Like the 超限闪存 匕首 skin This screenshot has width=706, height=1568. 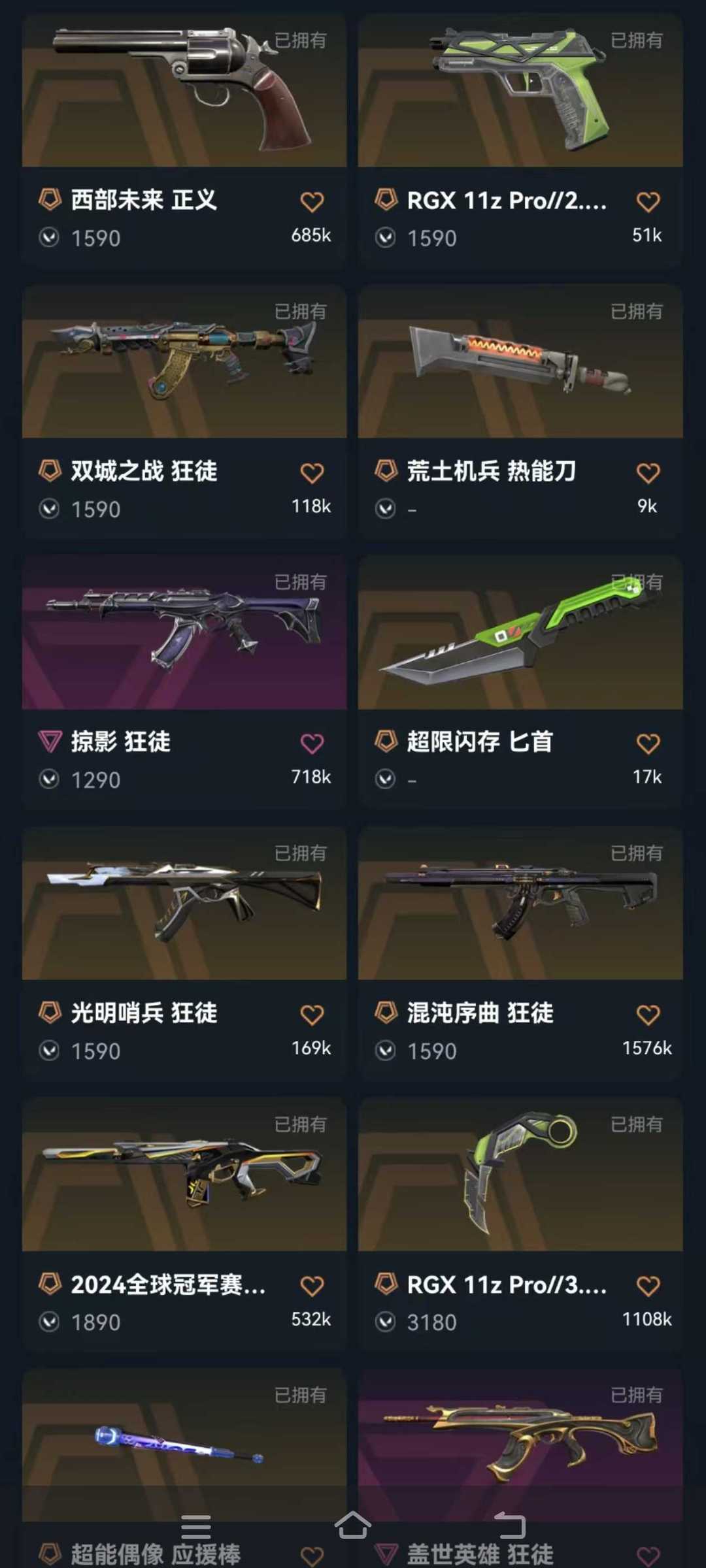[648, 743]
